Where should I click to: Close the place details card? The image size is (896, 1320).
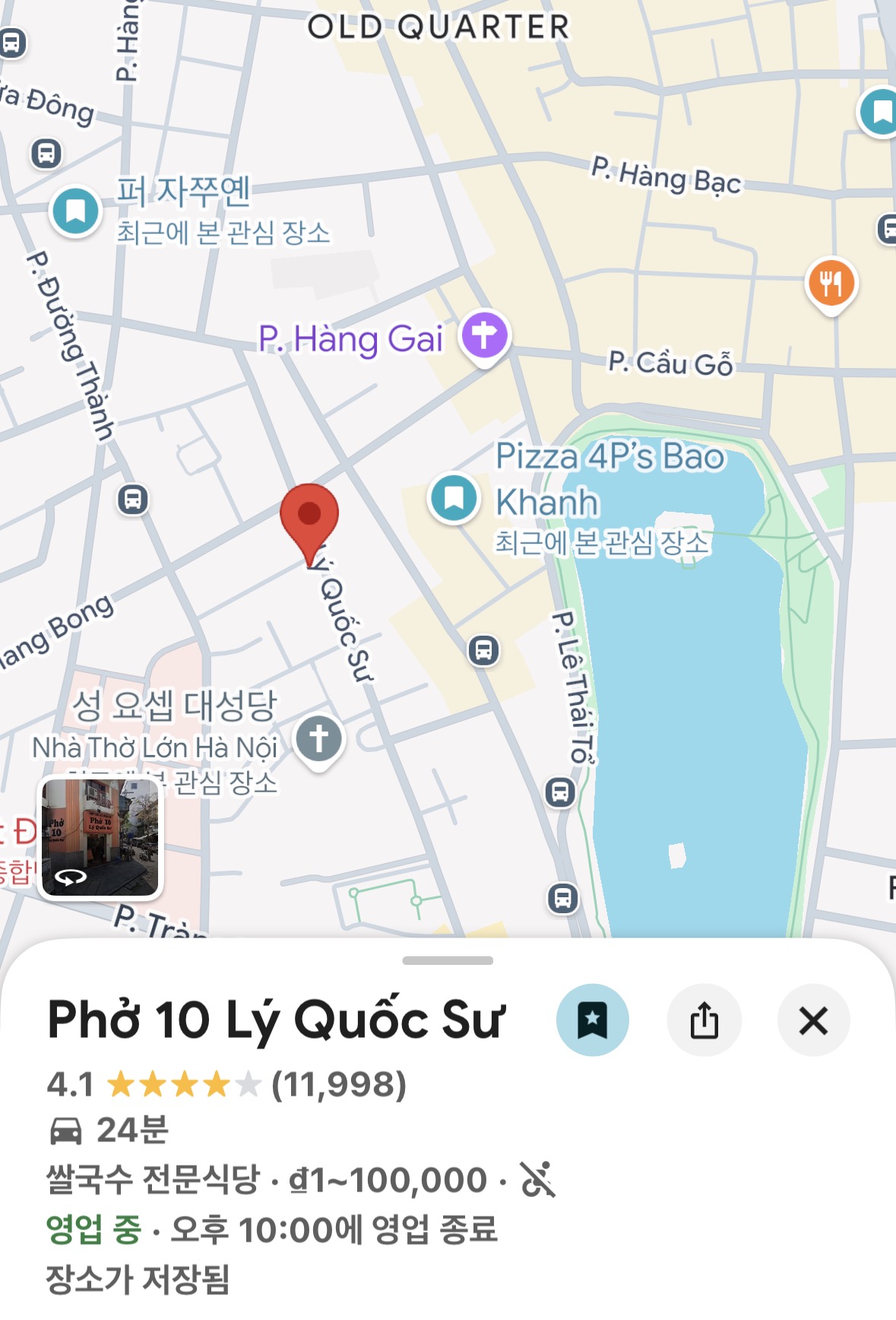(x=813, y=1020)
